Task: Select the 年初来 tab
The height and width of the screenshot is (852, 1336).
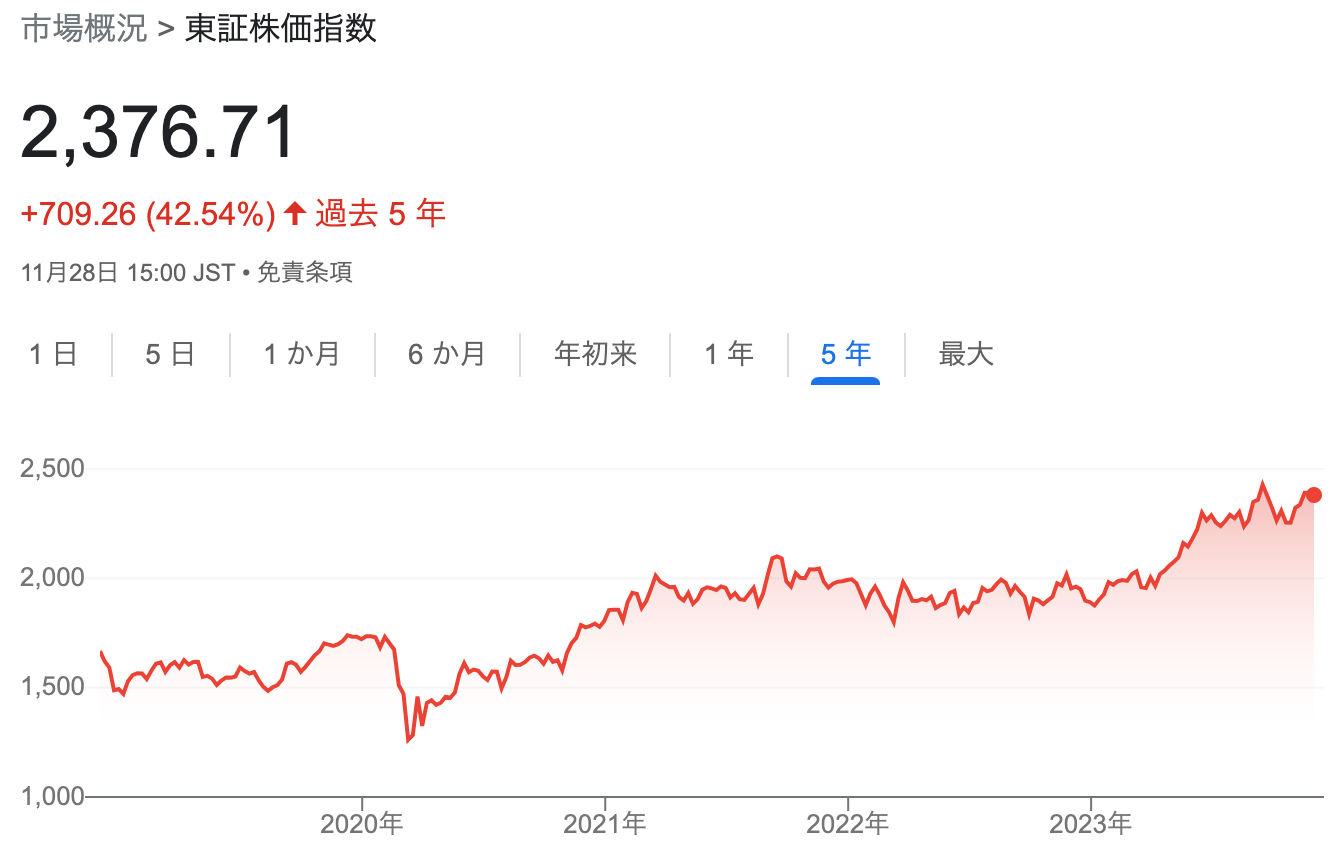Action: pos(595,354)
